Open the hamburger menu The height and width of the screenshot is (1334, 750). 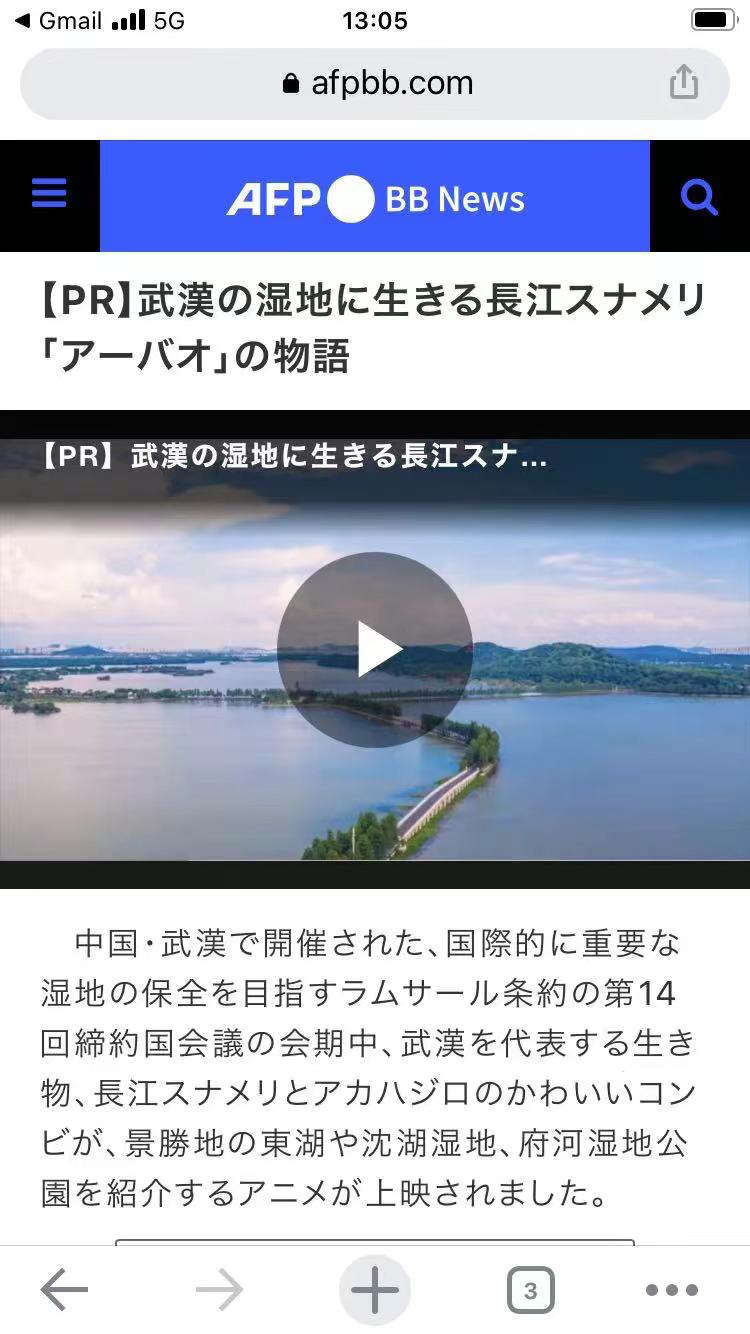pos(49,194)
